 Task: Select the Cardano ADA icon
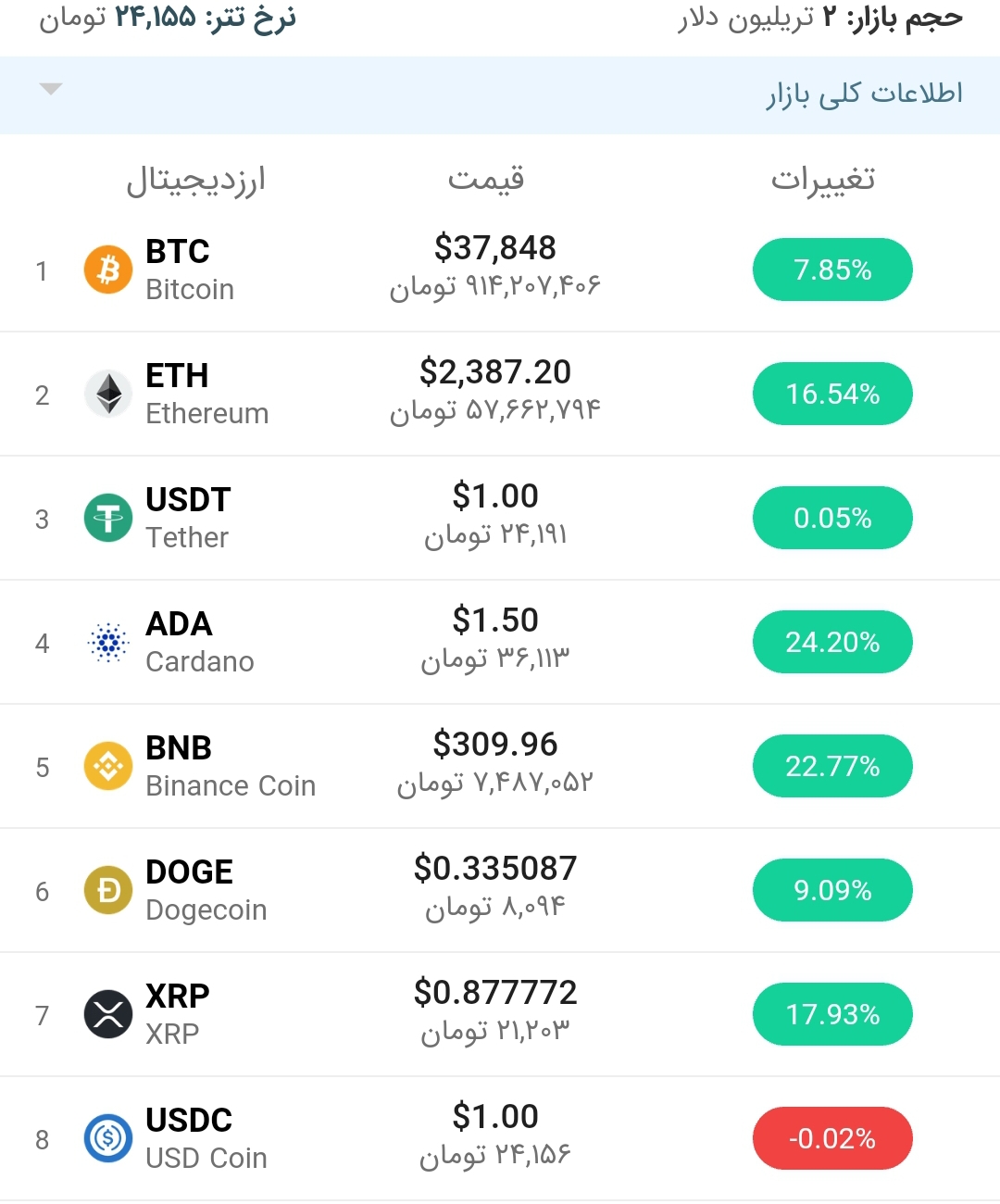[x=108, y=642]
